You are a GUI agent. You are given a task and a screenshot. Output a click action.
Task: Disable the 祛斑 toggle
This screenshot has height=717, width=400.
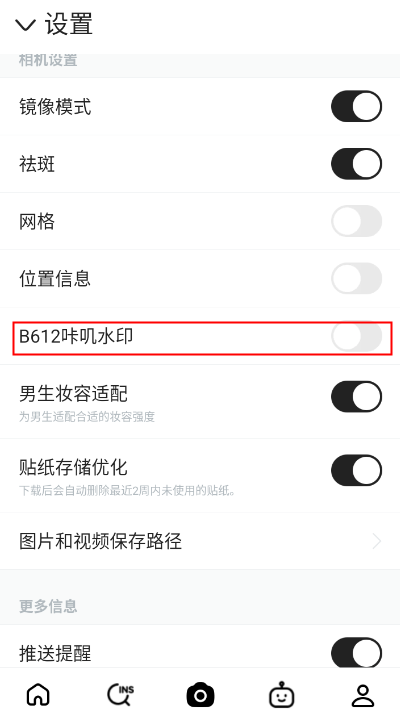(356, 164)
